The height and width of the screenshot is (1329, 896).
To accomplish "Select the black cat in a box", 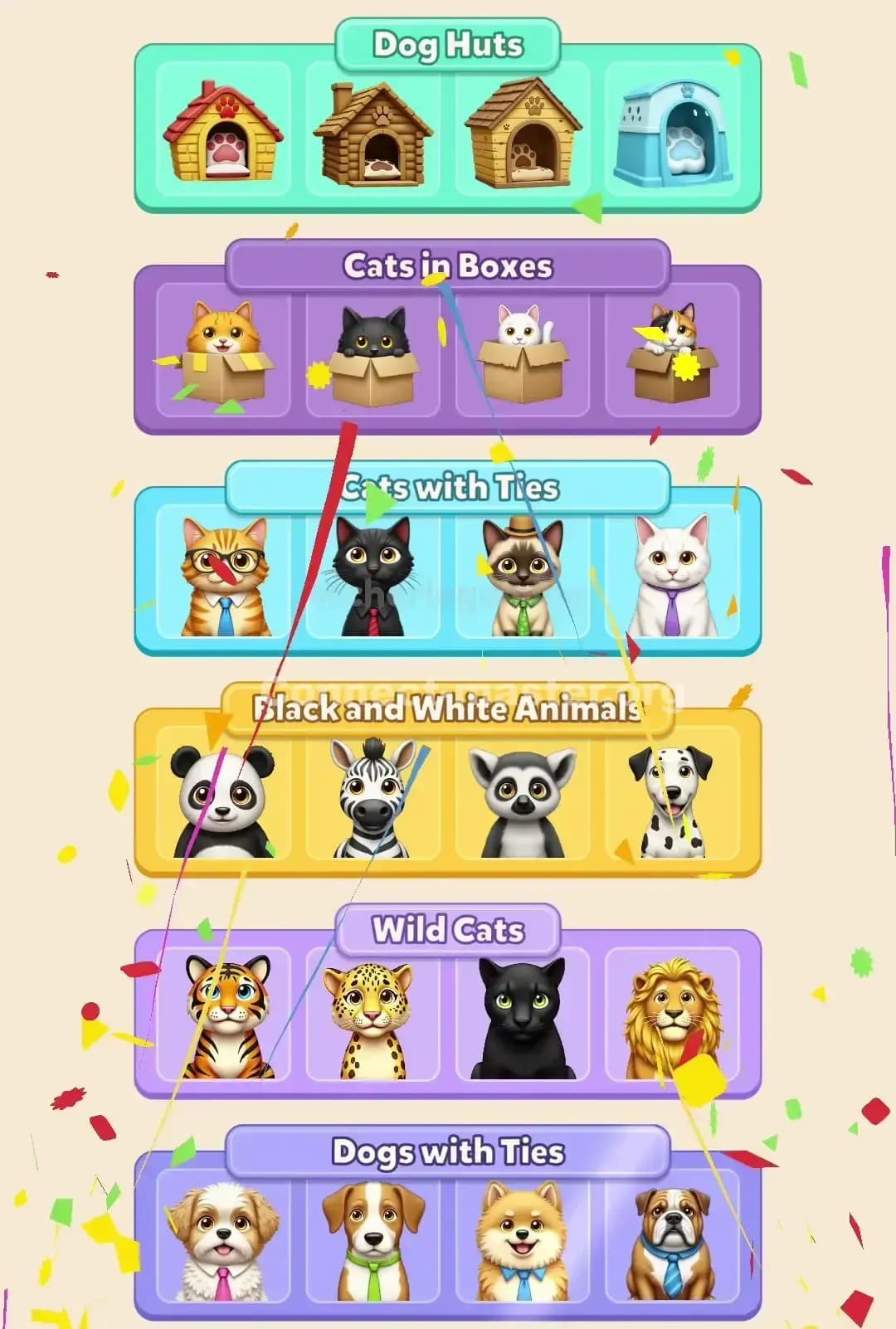I will (372, 355).
